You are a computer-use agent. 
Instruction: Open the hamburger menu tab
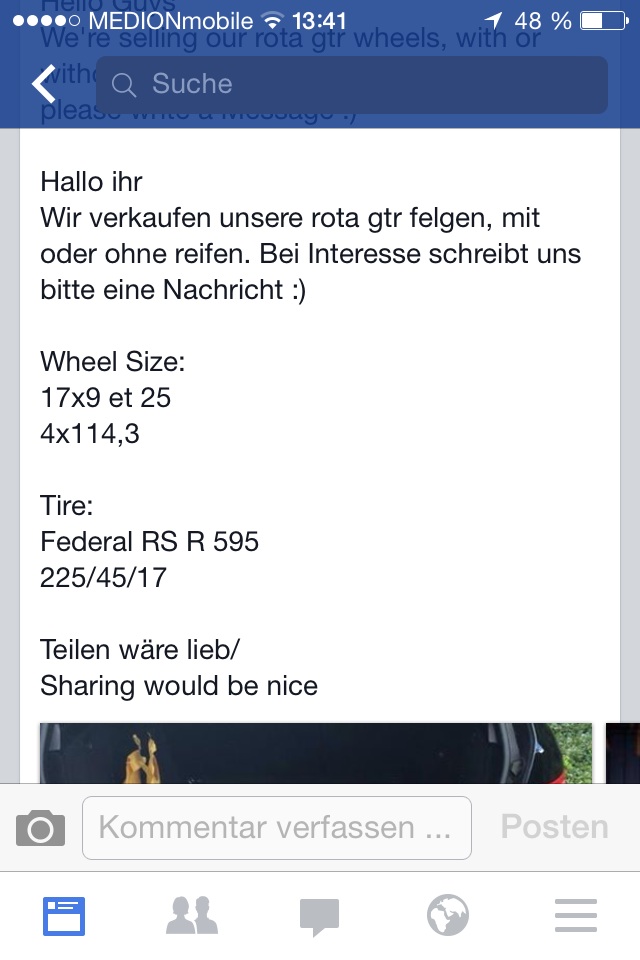tap(576, 916)
